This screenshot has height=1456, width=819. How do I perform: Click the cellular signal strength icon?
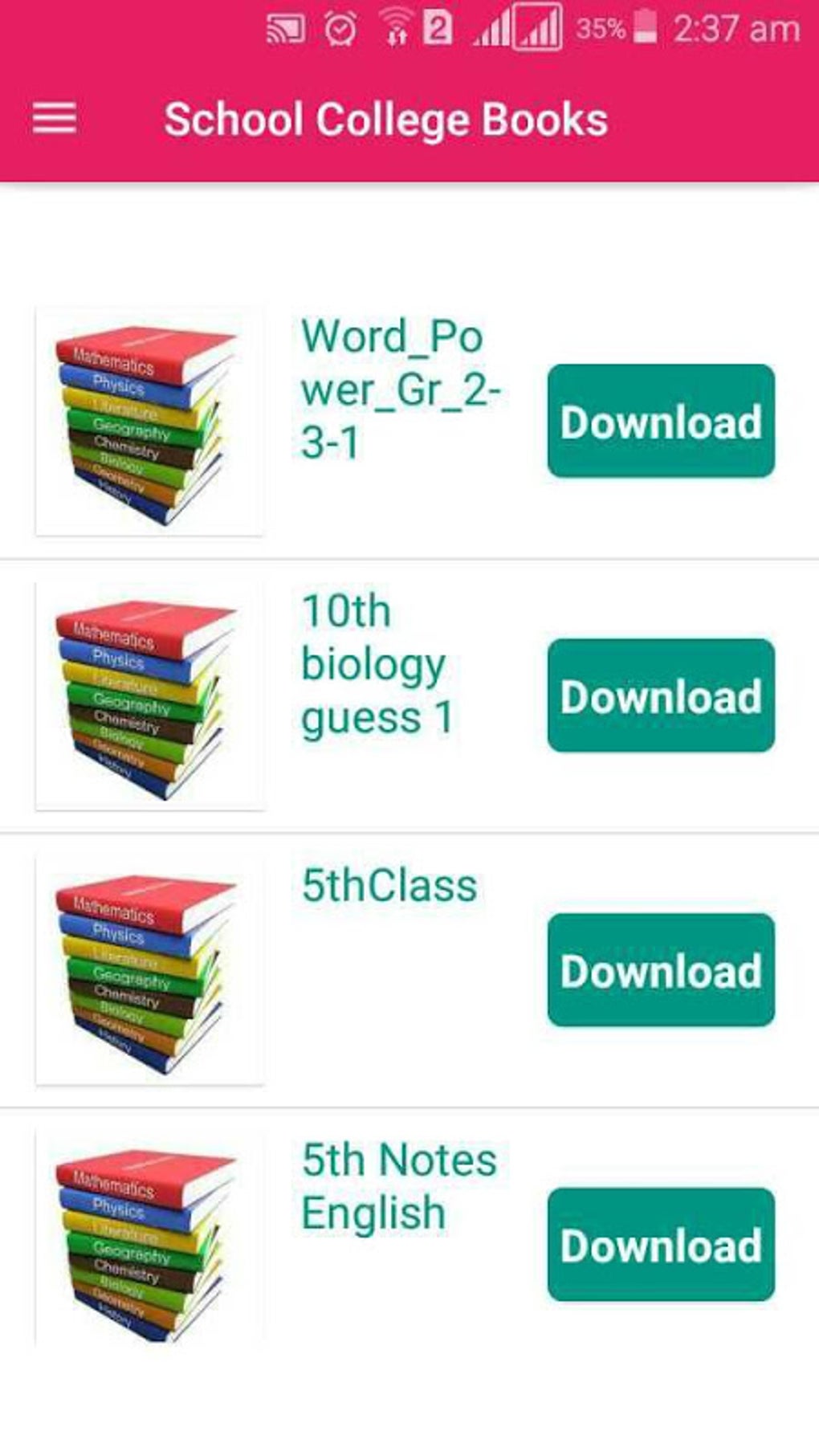493,28
